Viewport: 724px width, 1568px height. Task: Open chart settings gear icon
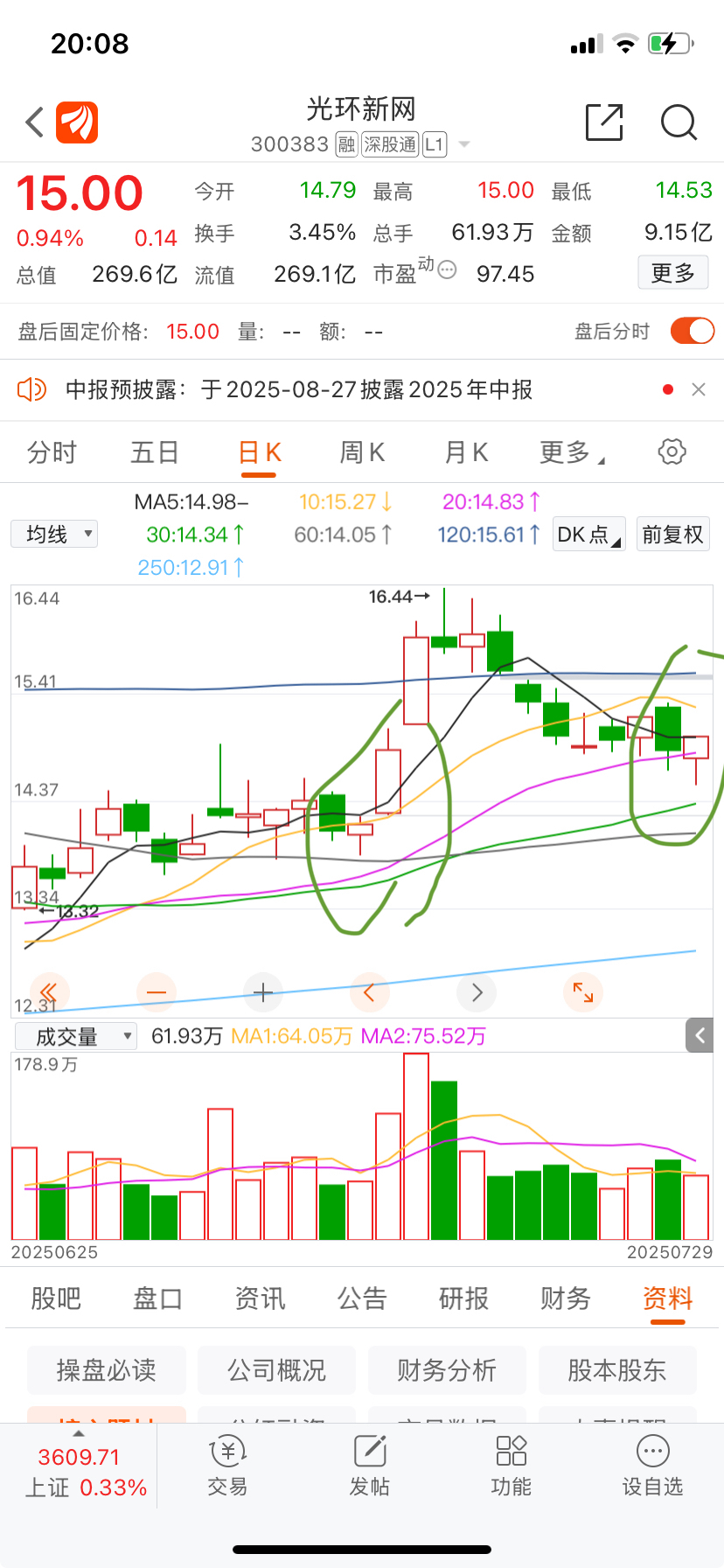(672, 451)
